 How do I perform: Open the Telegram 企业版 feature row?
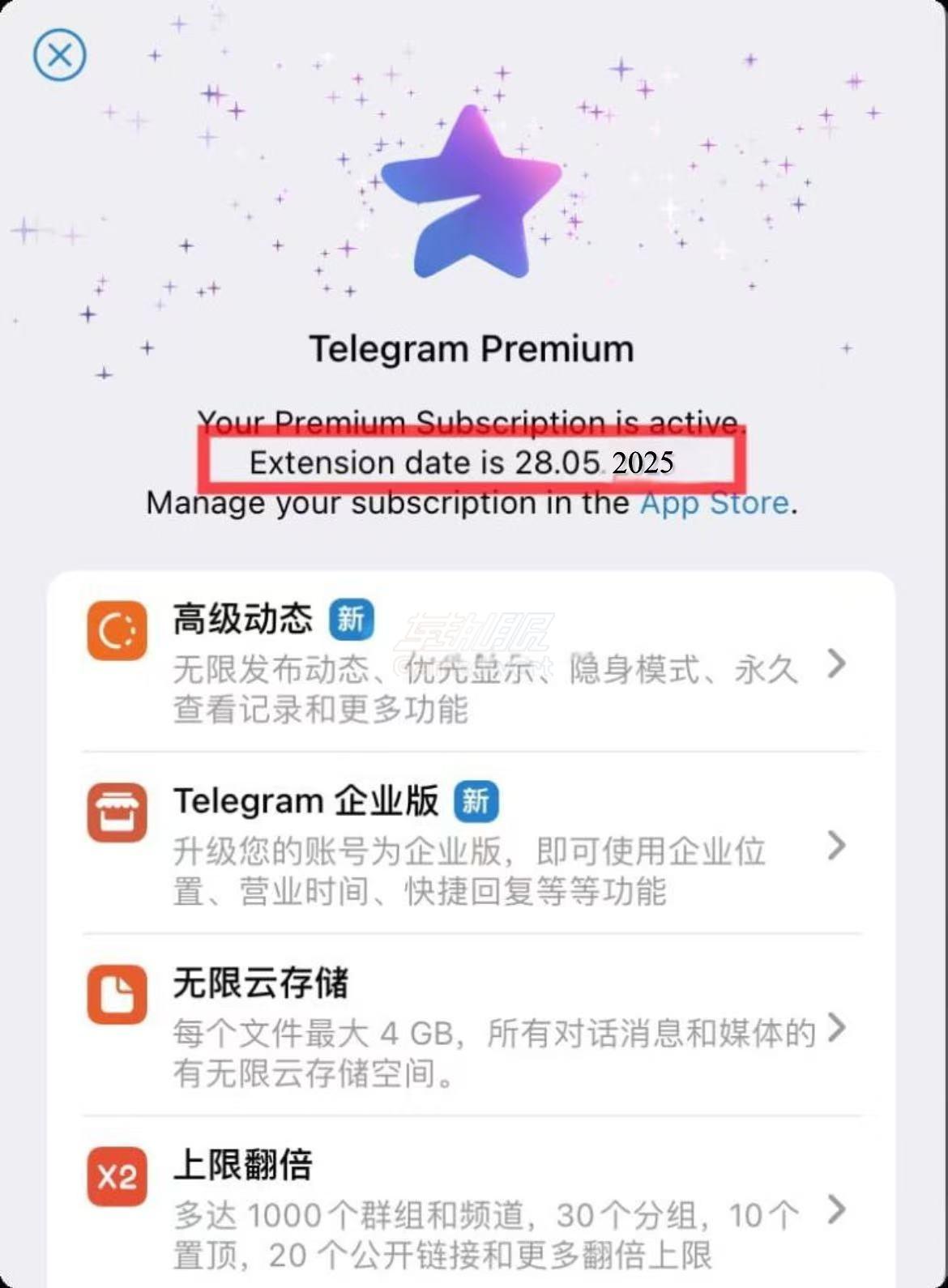(470, 844)
